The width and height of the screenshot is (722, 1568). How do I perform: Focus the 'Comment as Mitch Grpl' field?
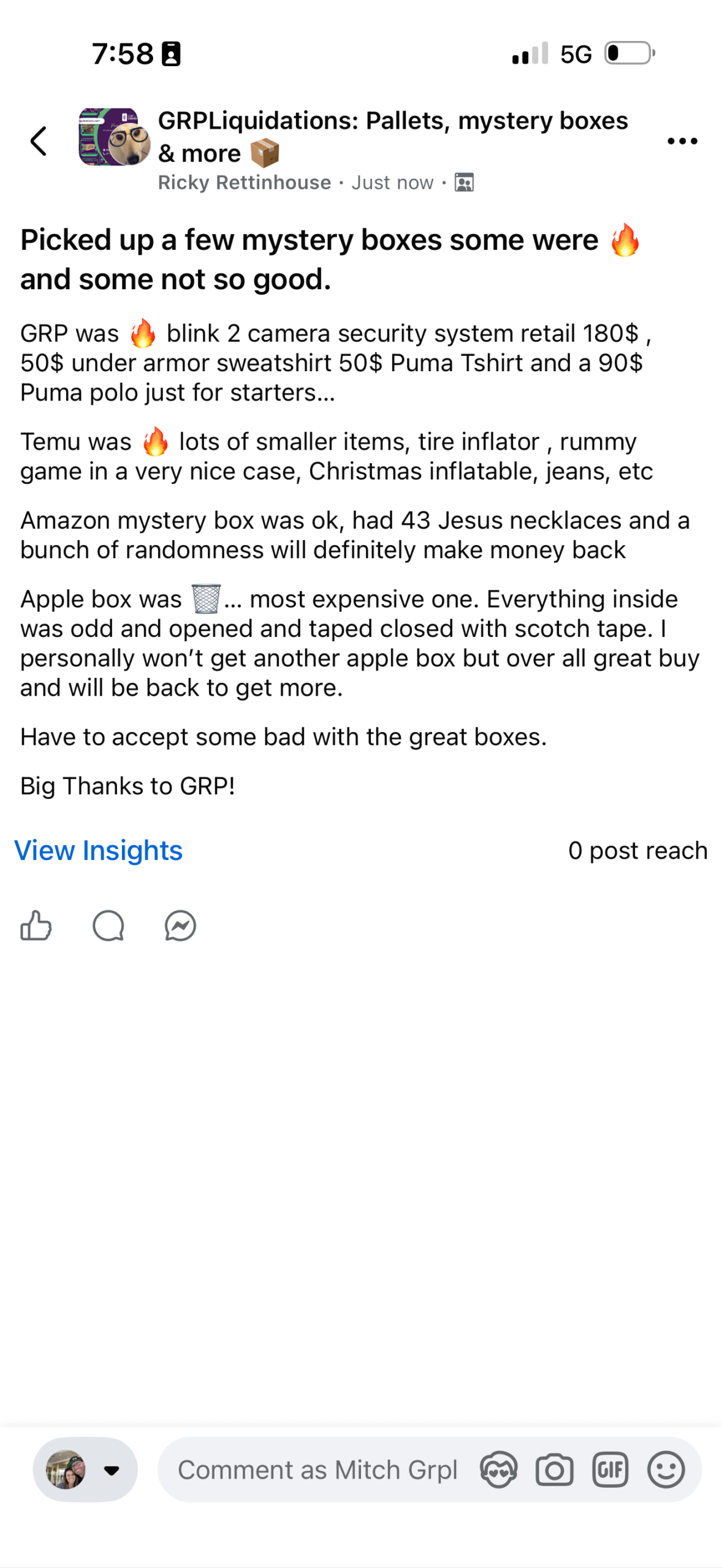pyautogui.click(x=317, y=1469)
